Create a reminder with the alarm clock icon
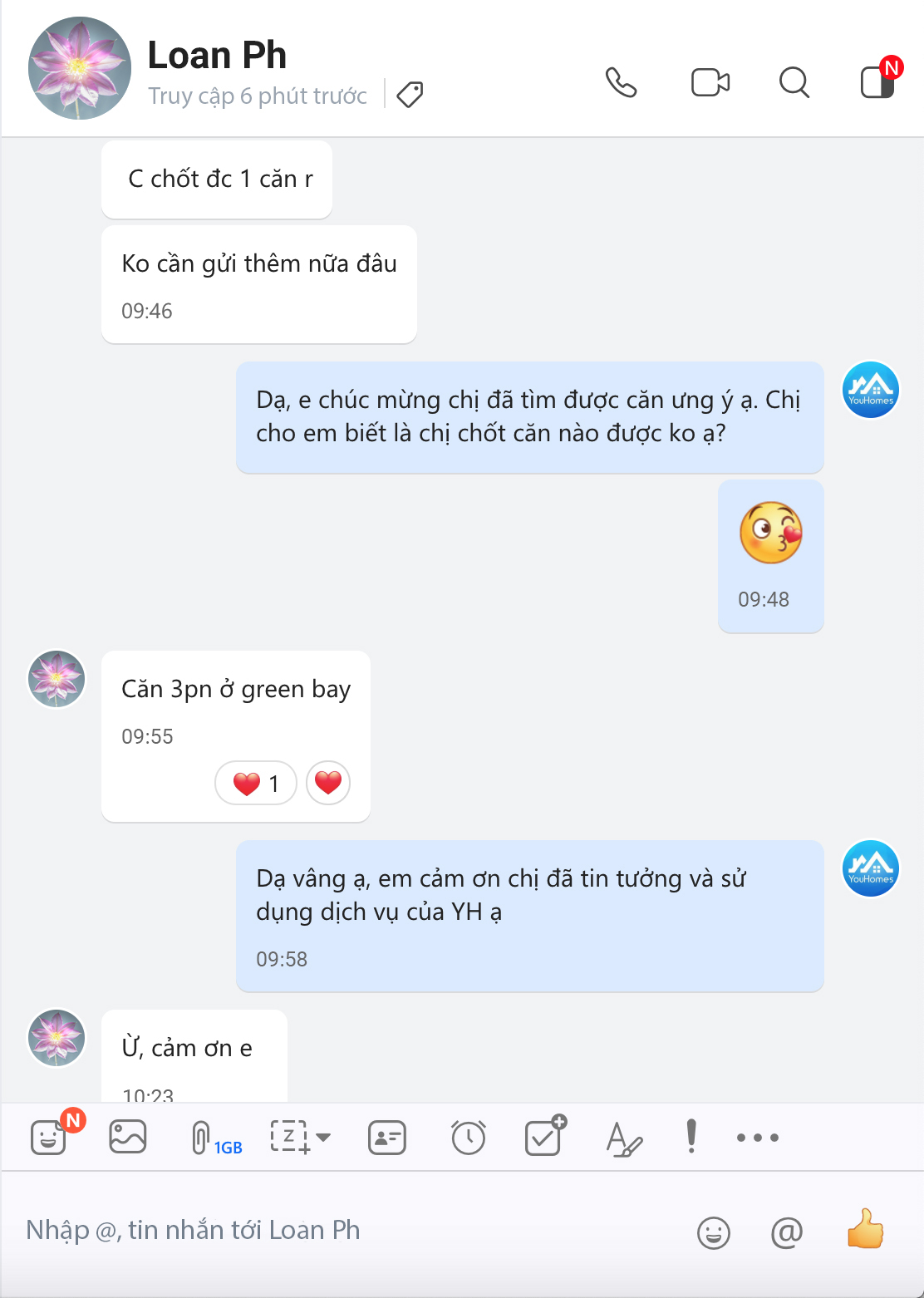Viewport: 924px width, 1298px height. coord(469,1137)
